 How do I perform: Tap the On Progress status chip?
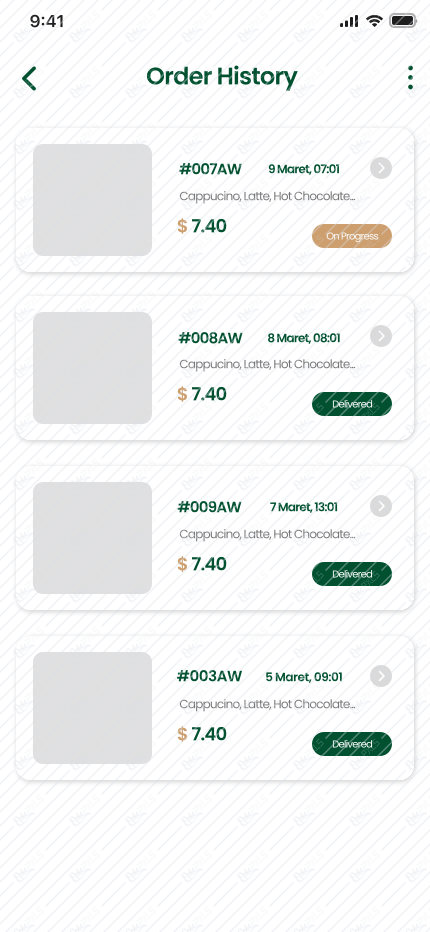tap(352, 236)
